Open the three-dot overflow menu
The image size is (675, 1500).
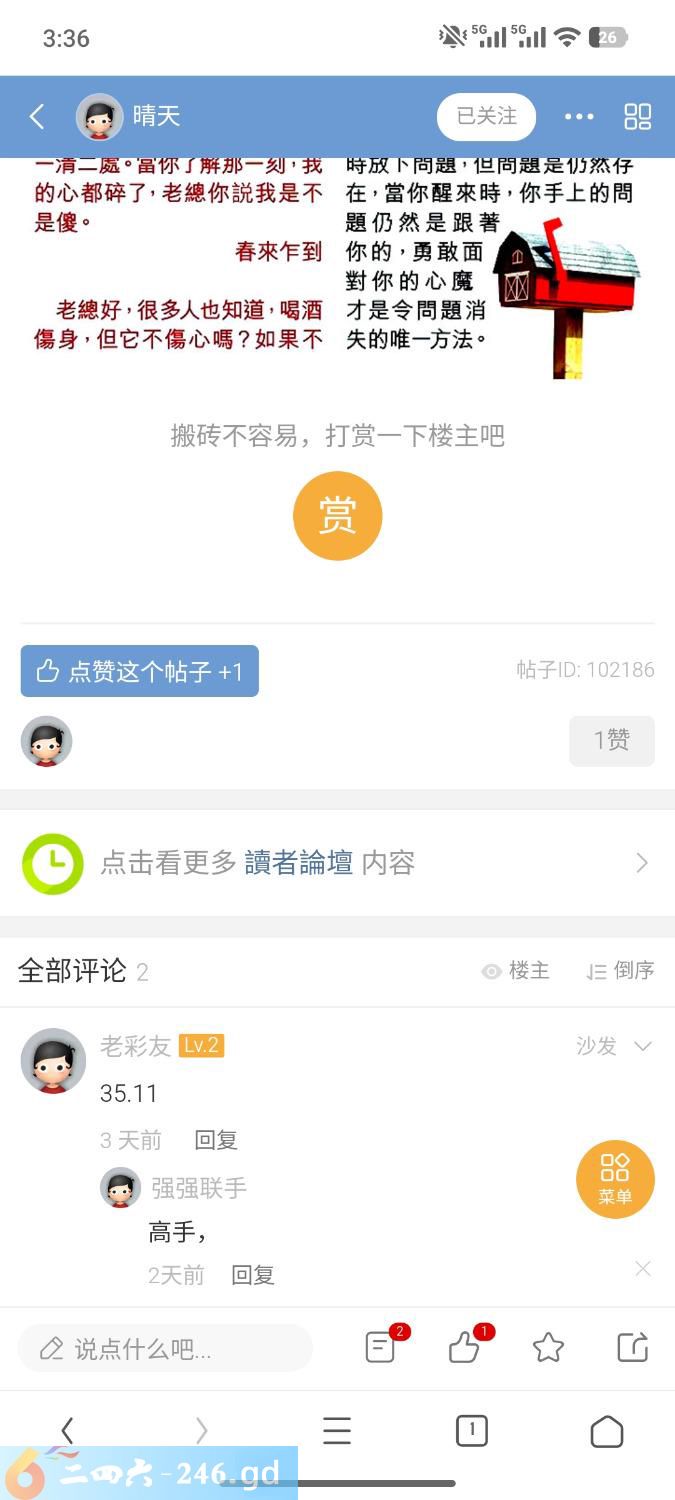(x=579, y=117)
